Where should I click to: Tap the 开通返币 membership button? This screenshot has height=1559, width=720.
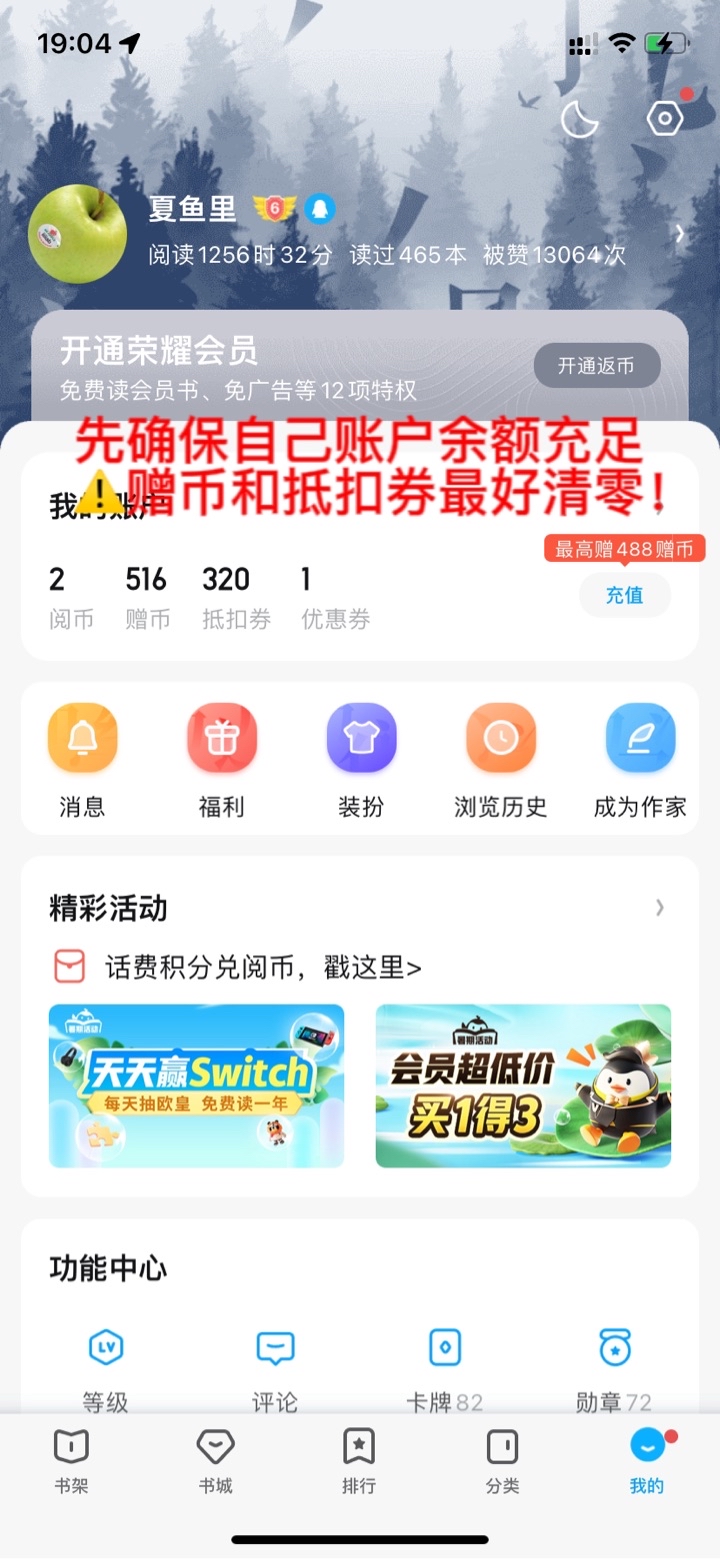tap(597, 366)
